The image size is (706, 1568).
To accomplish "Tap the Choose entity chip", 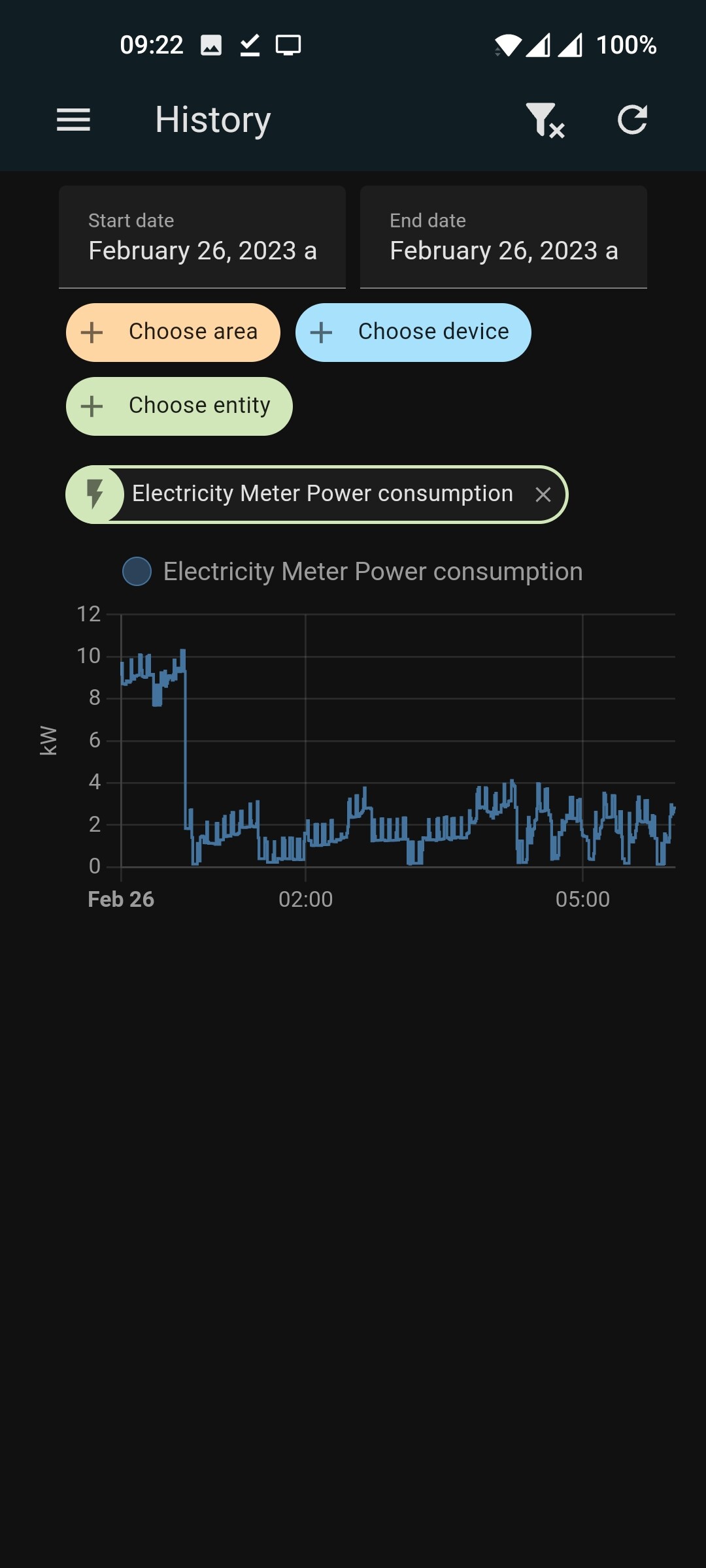I will (x=179, y=406).
